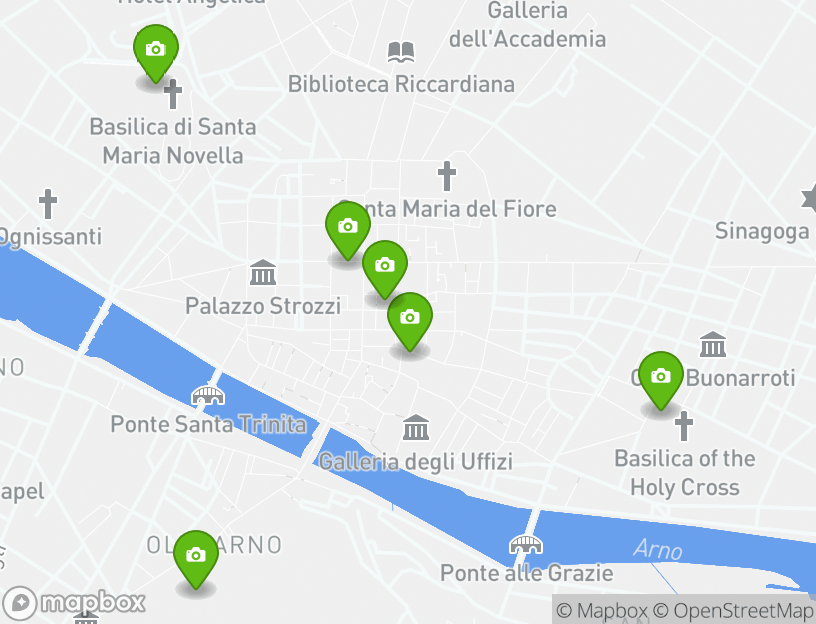The height and width of the screenshot is (624, 816).
Task: Tap the camera marker near Basilica di Santa Maria Novella
Action: (155, 50)
